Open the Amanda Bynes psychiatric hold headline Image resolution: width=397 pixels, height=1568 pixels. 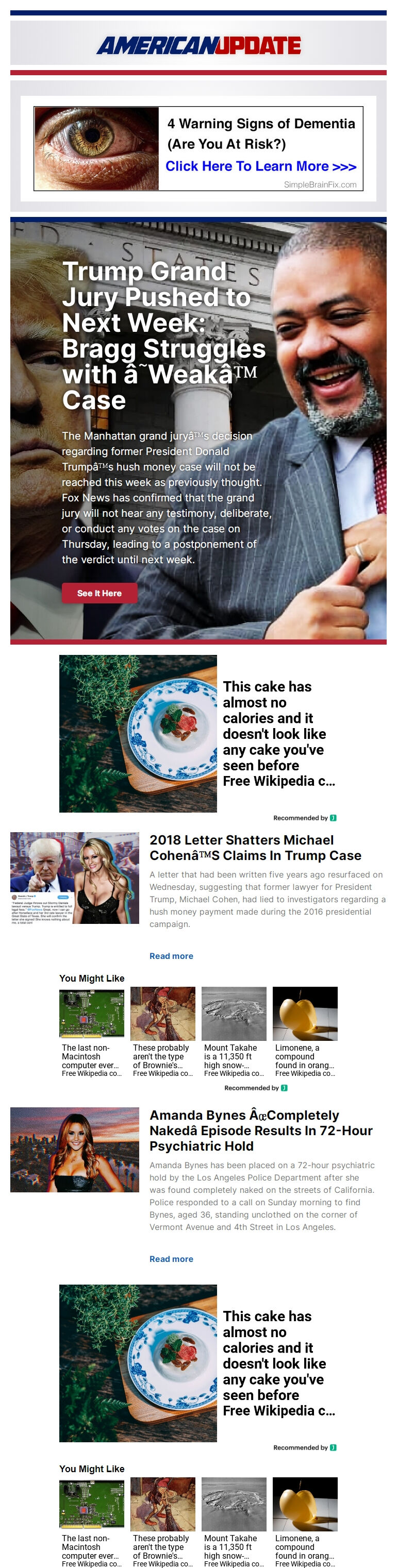tap(260, 1131)
